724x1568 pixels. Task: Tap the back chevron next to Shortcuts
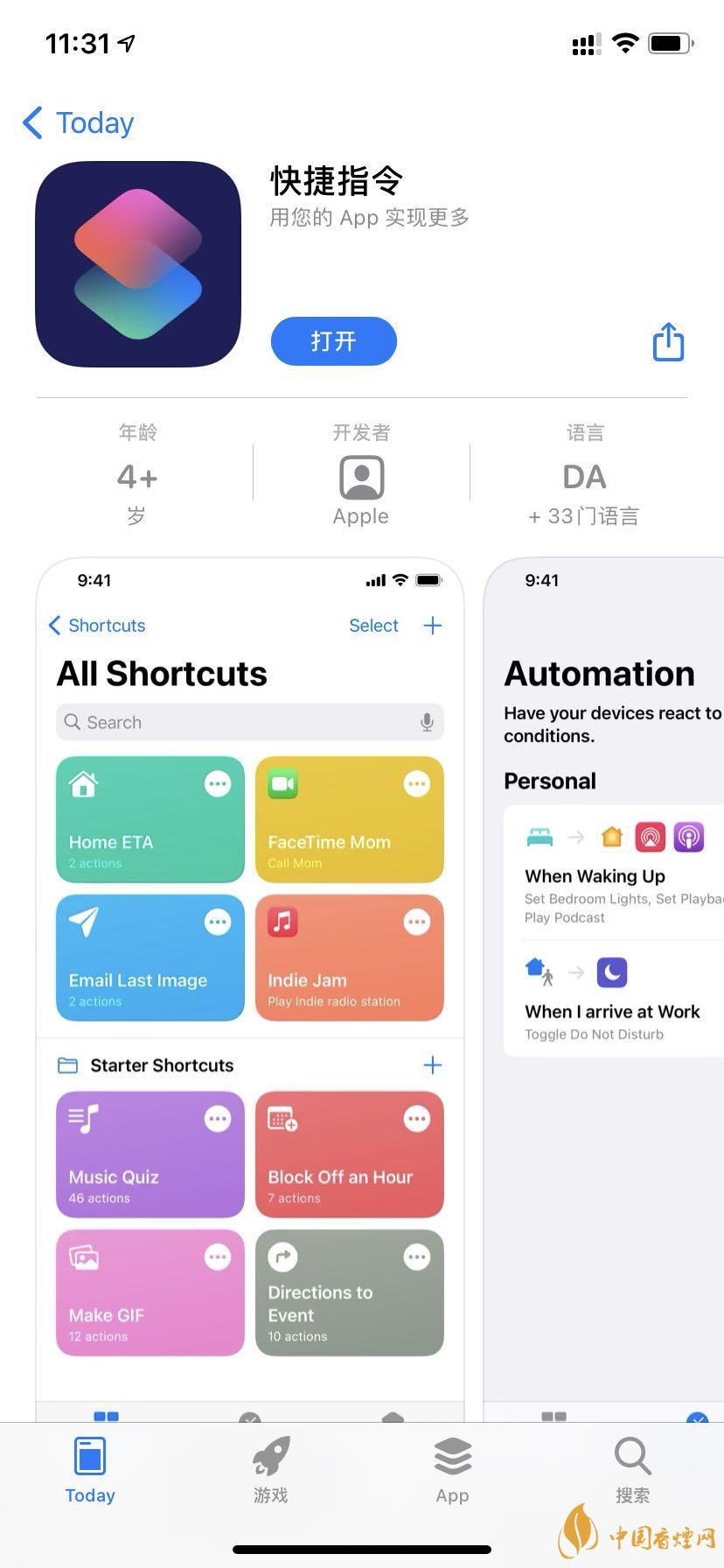(x=54, y=626)
